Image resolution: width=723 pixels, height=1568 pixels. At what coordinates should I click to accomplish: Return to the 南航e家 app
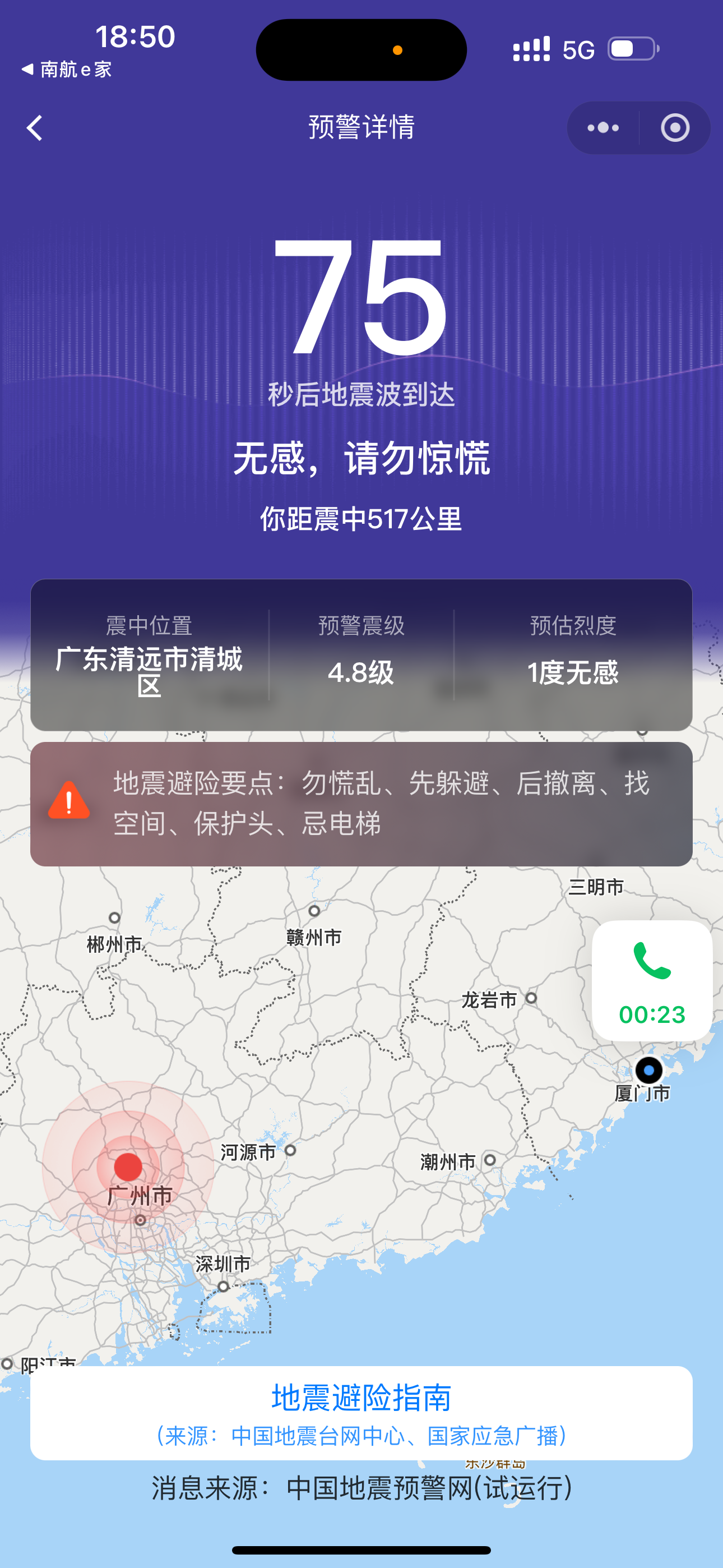pyautogui.click(x=67, y=70)
